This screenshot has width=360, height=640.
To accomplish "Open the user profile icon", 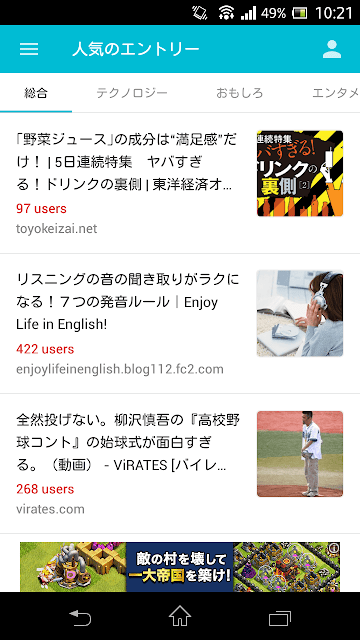I will 331,49.
